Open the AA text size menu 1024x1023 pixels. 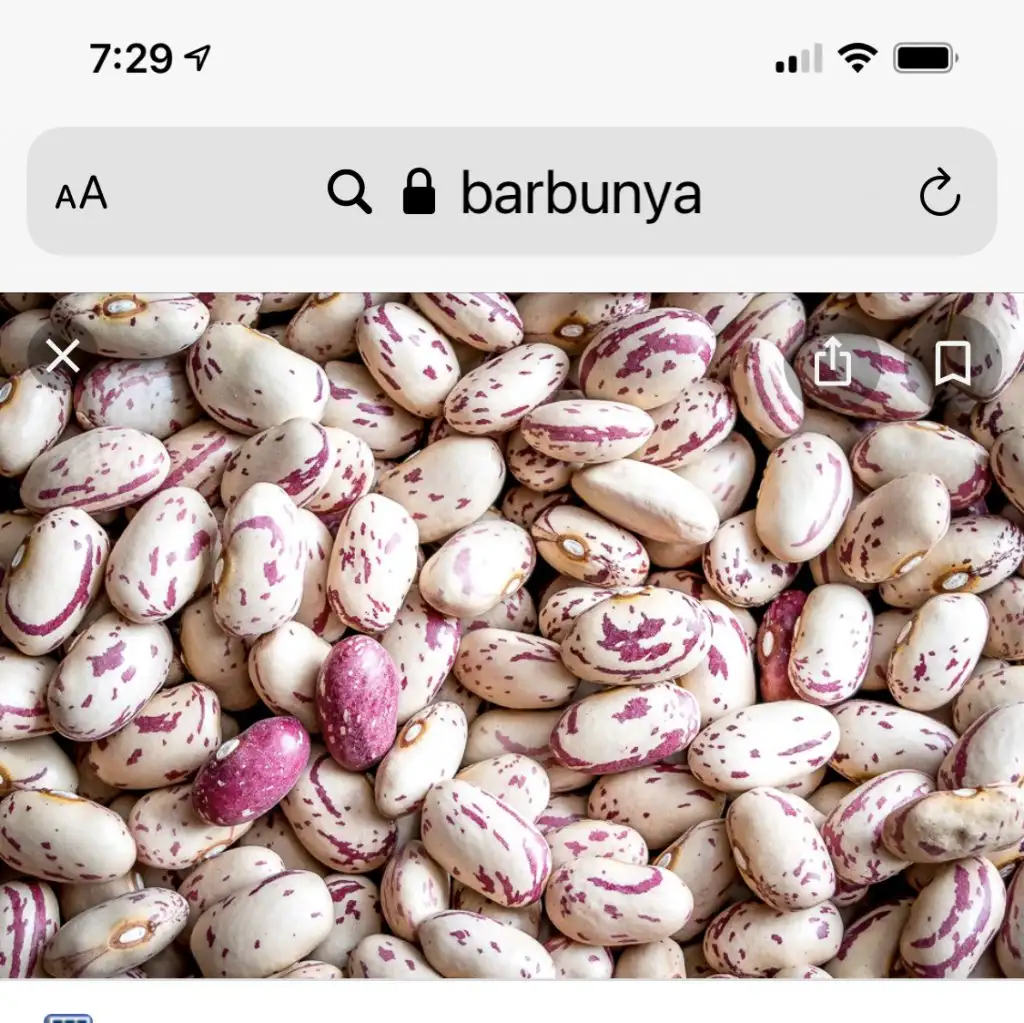[x=81, y=193]
